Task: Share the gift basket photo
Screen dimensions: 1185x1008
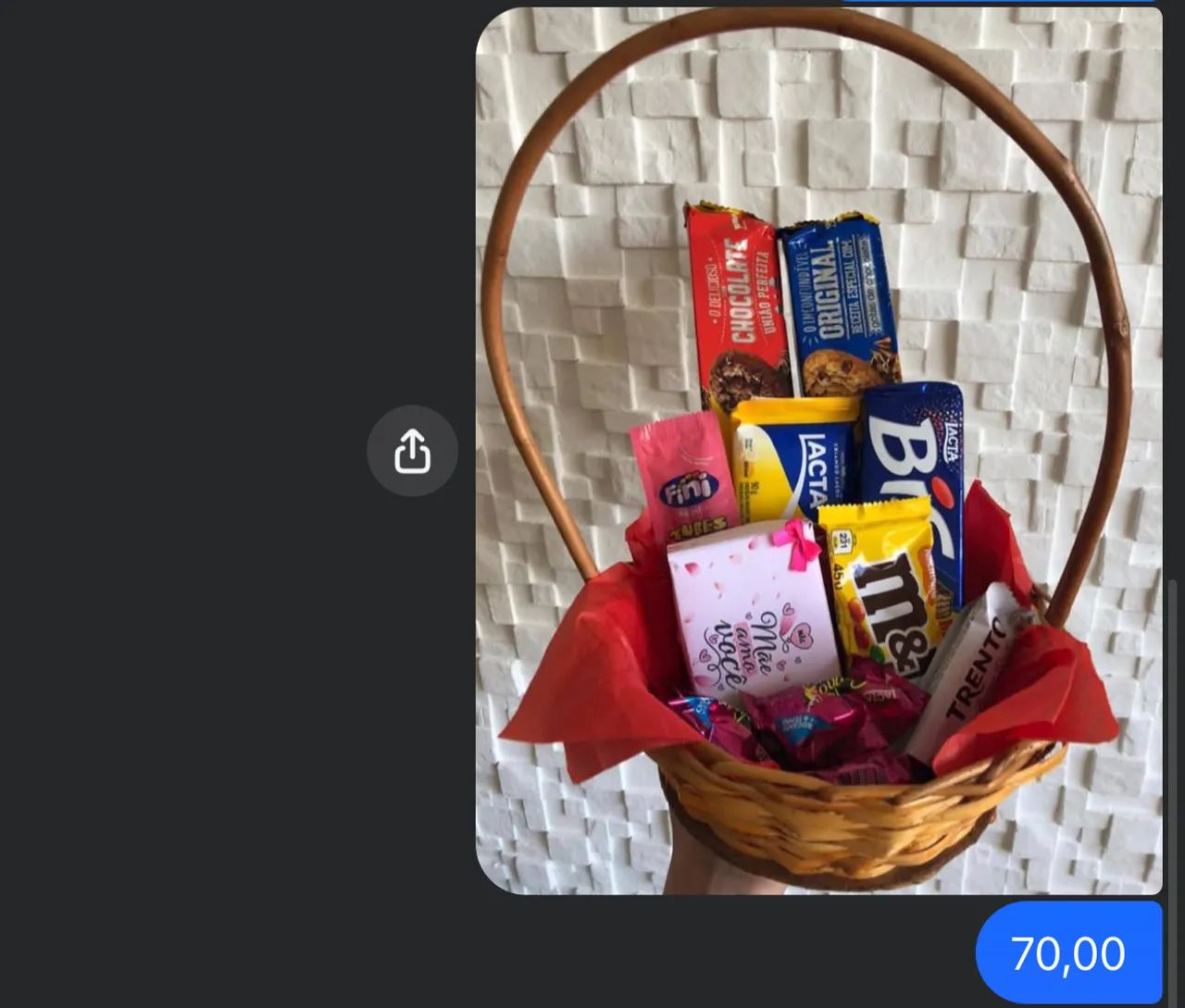Action: [x=412, y=451]
